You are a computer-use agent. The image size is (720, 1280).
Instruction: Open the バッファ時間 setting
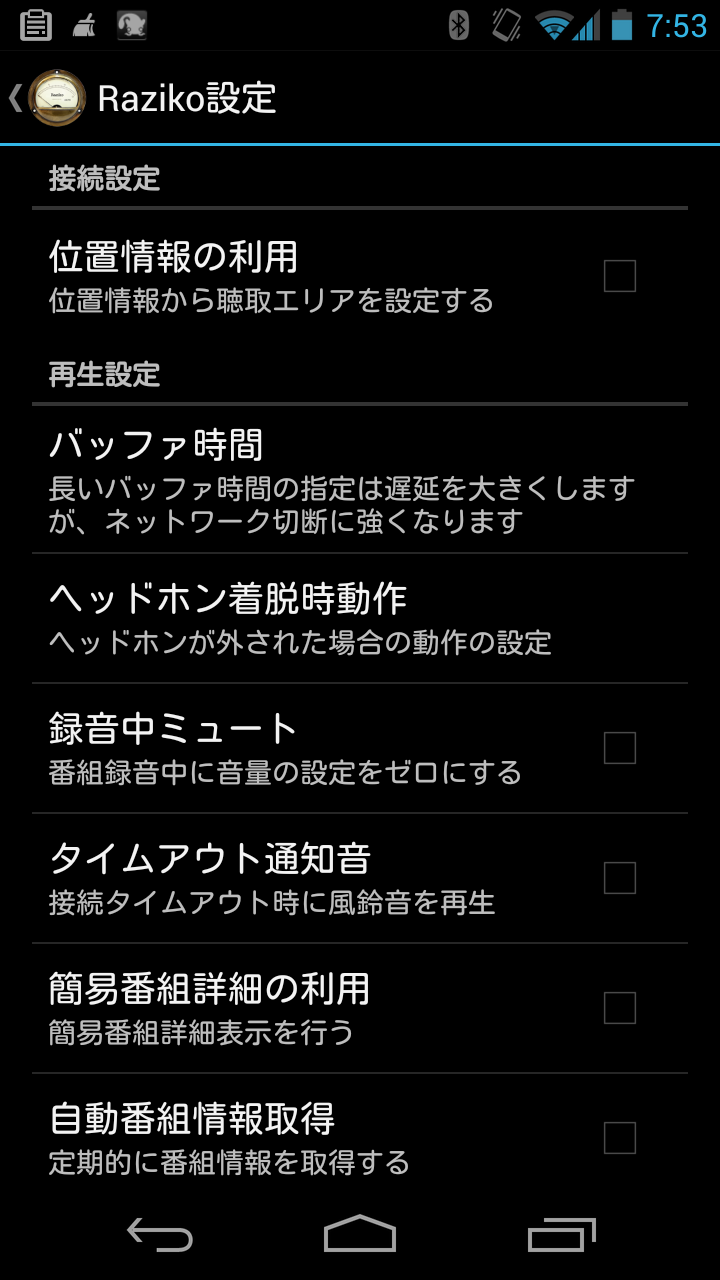pyautogui.click(x=360, y=480)
